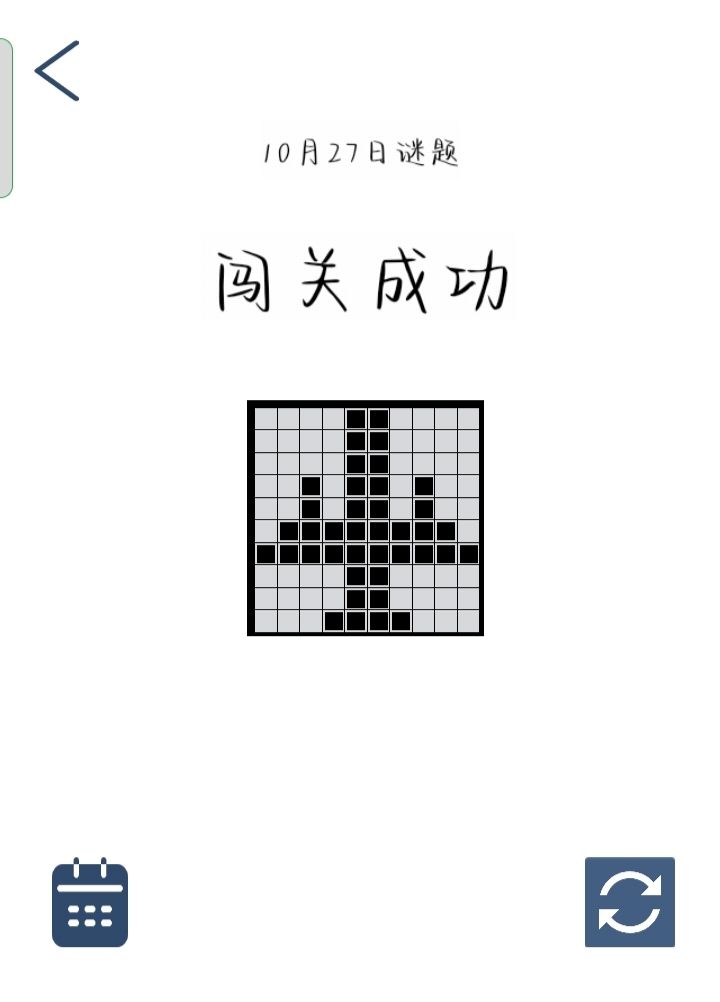Tap a bottom-row black cell of the arrow

[x=356, y=619]
